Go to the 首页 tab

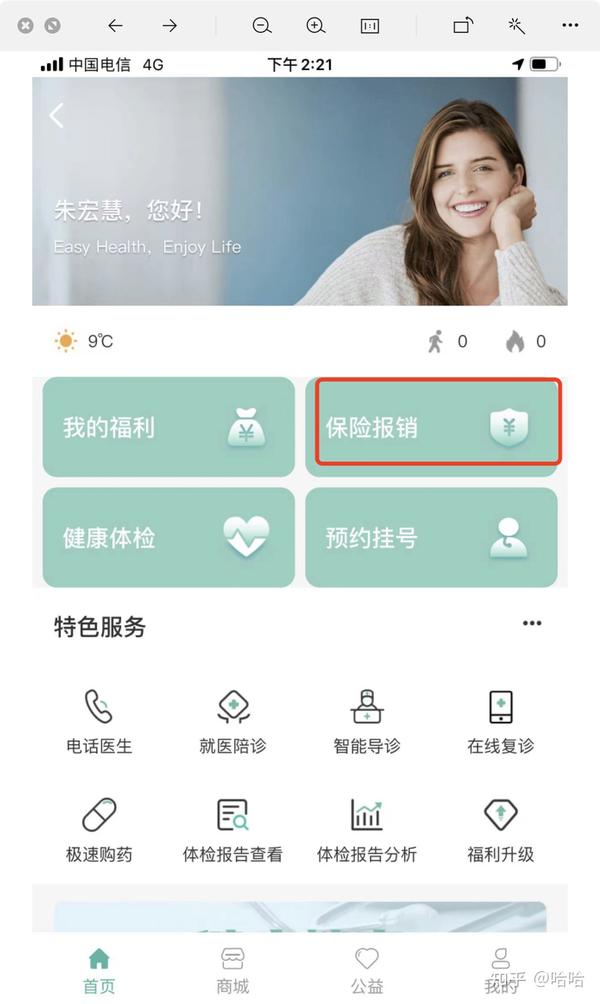99,971
